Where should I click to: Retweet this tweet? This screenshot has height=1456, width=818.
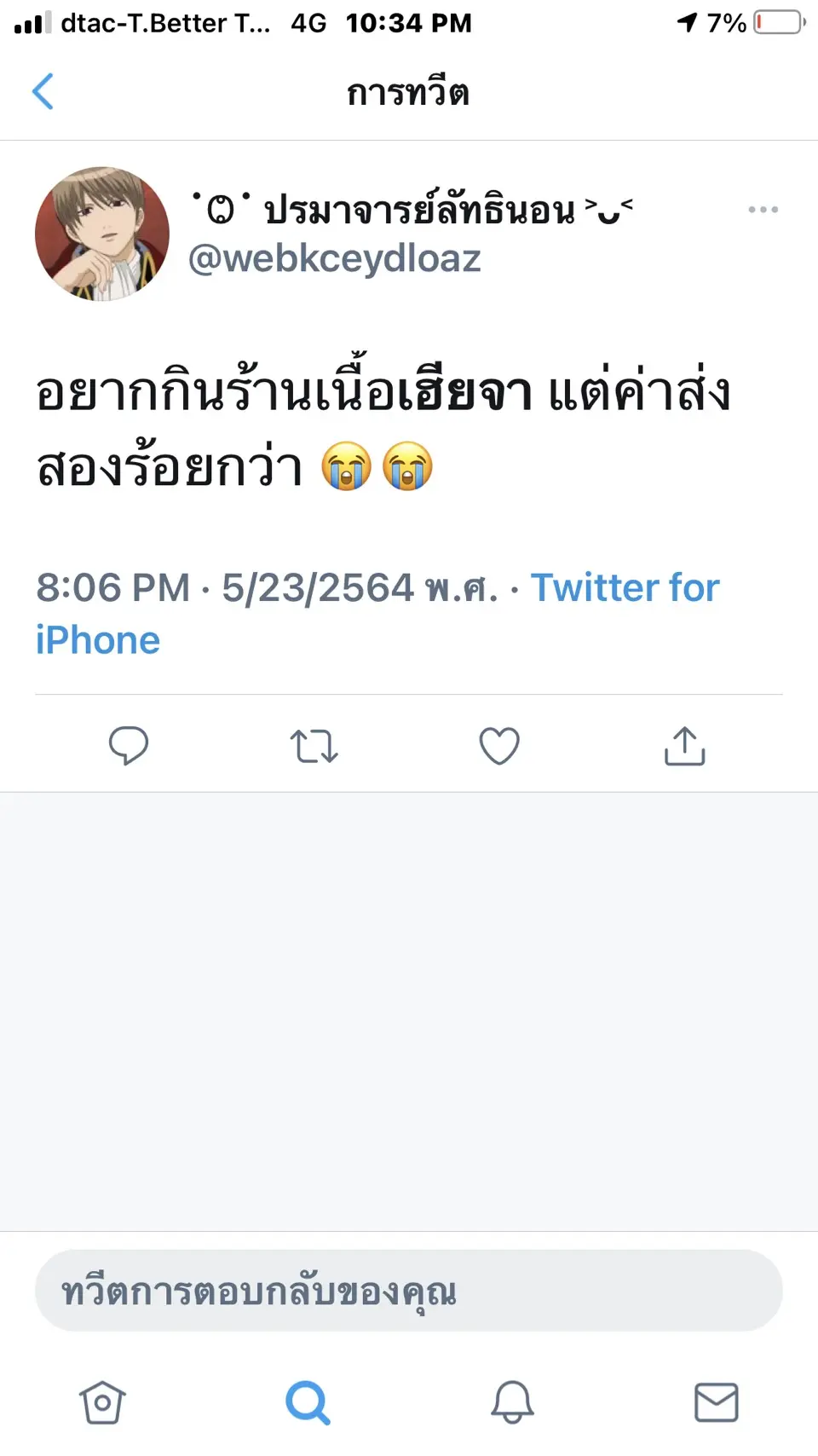[x=314, y=746]
